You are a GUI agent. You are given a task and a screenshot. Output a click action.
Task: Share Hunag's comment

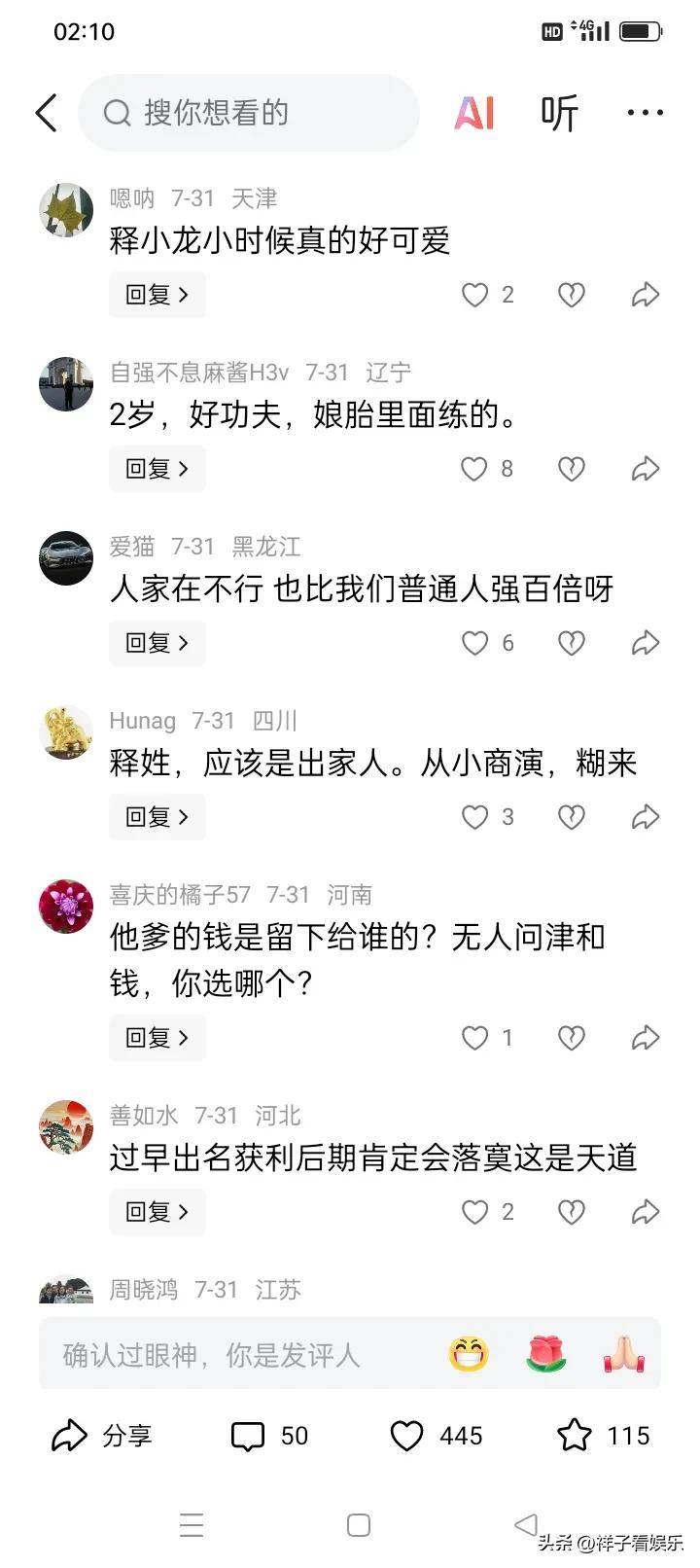(x=646, y=817)
